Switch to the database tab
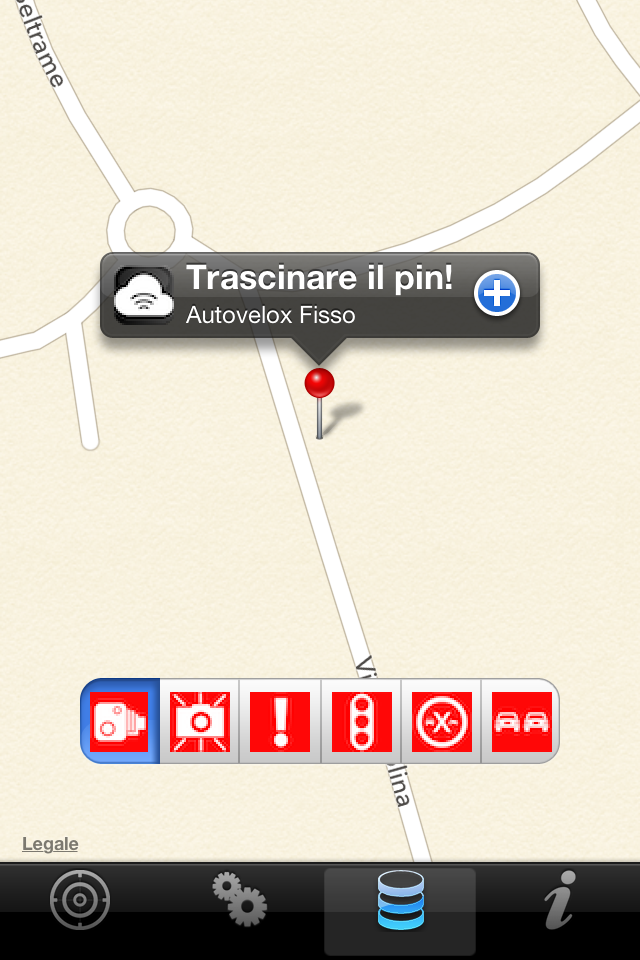 click(x=400, y=900)
